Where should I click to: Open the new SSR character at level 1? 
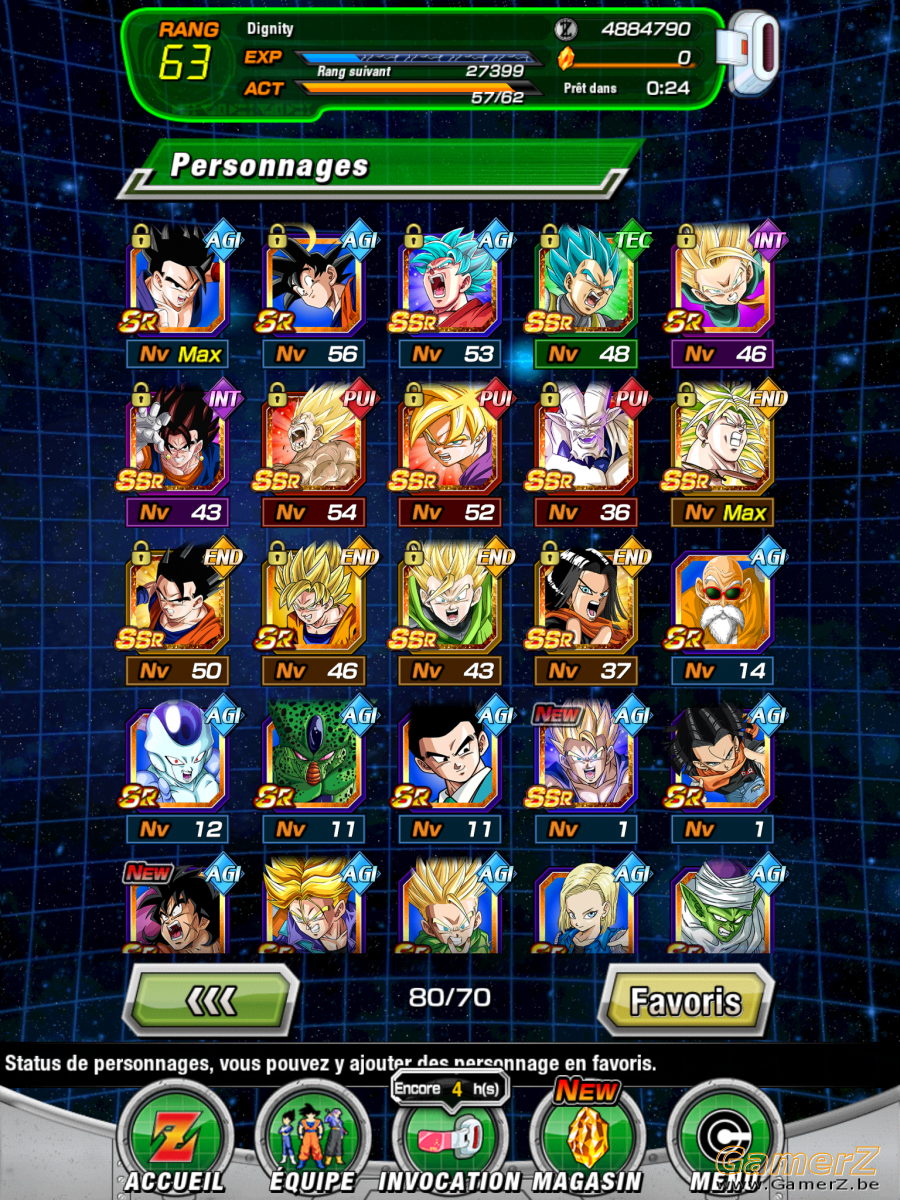click(x=587, y=761)
